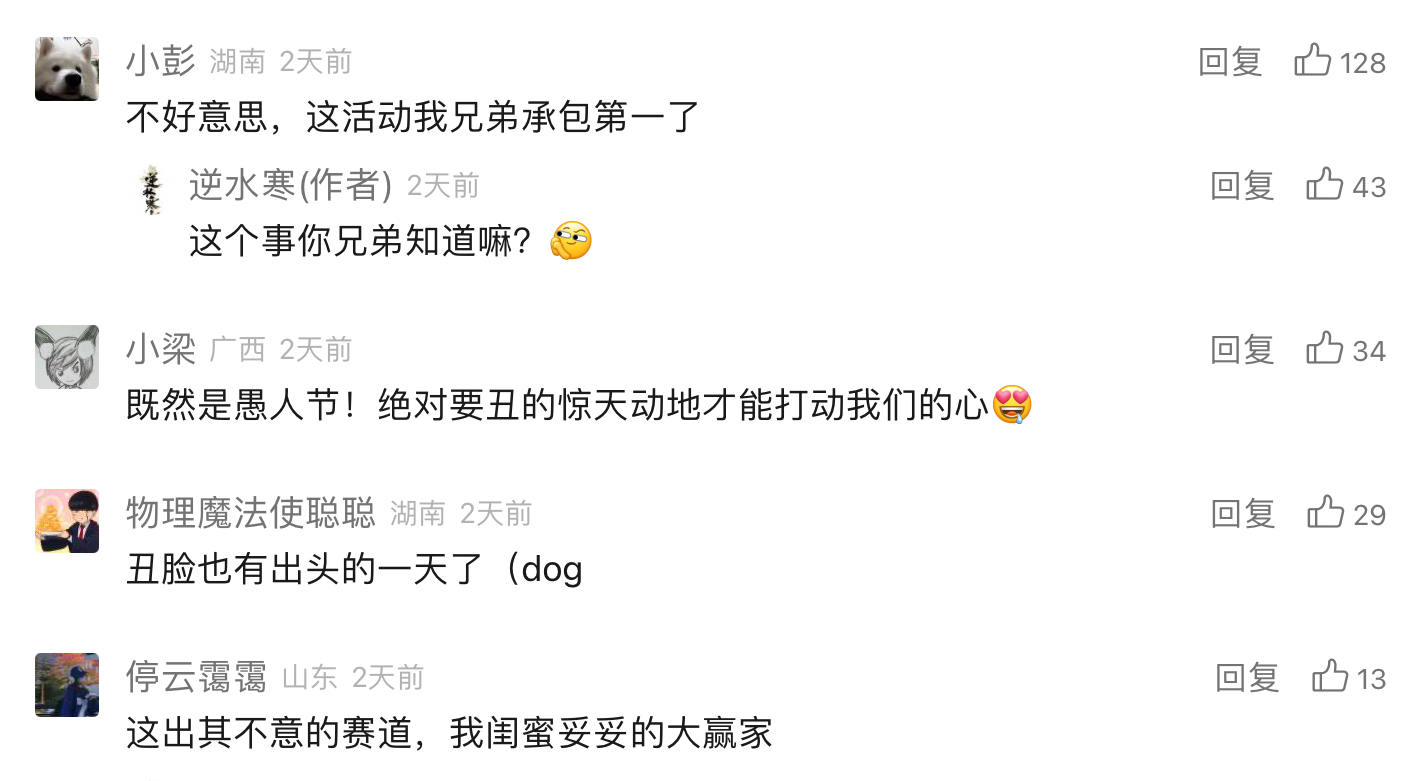This screenshot has height=781, width=1427.
Task: Like 逆水寒's author reply
Action: click(1325, 186)
